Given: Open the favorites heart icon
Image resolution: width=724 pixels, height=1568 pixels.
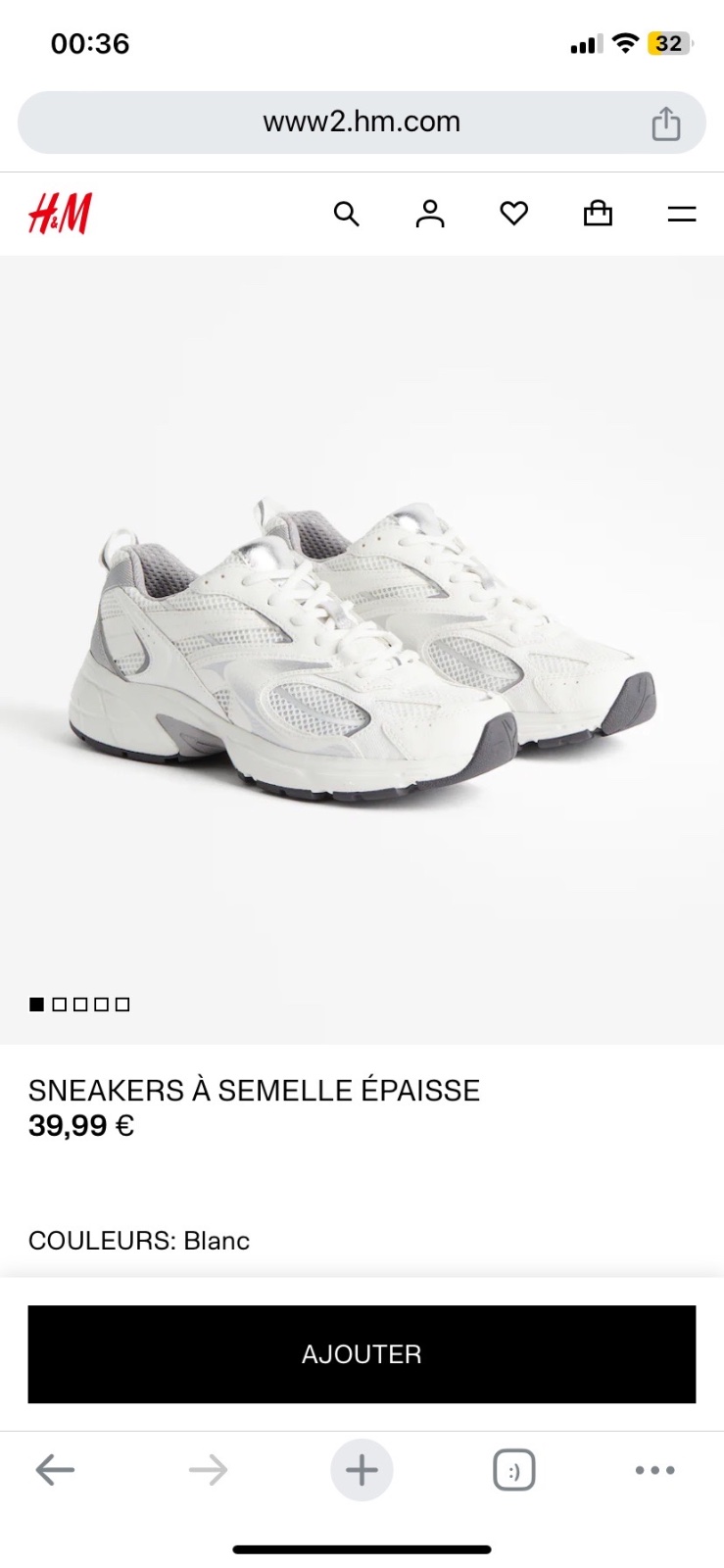Looking at the screenshot, I should (x=514, y=213).
